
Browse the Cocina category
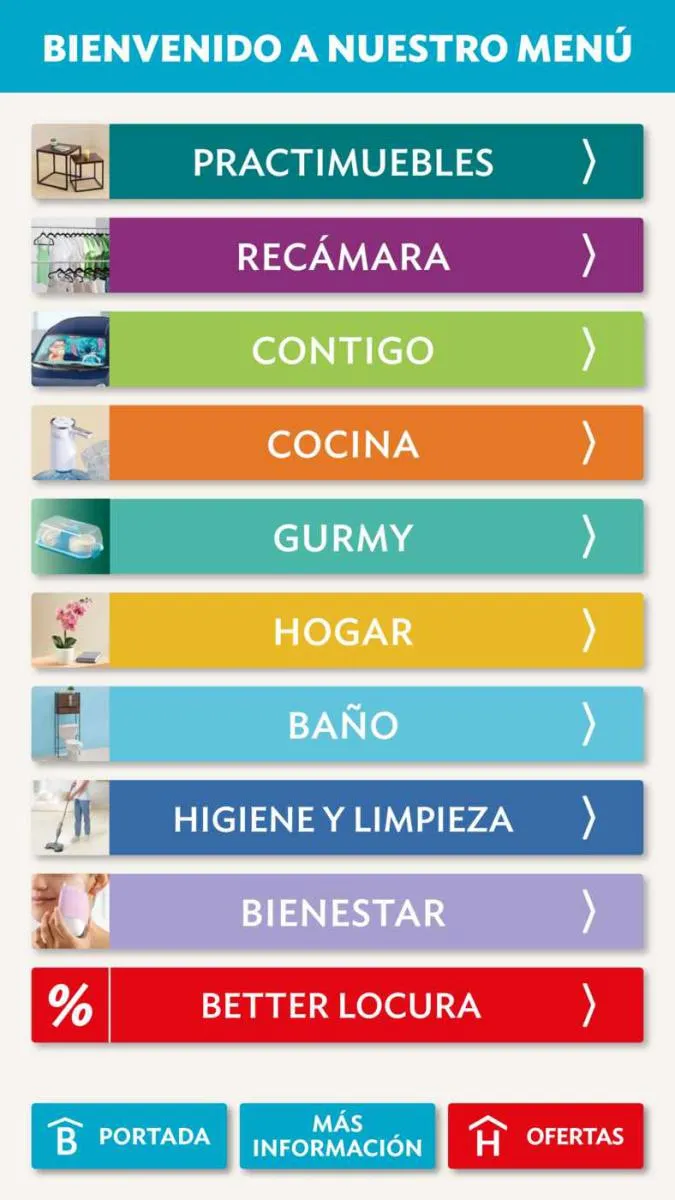click(338, 443)
